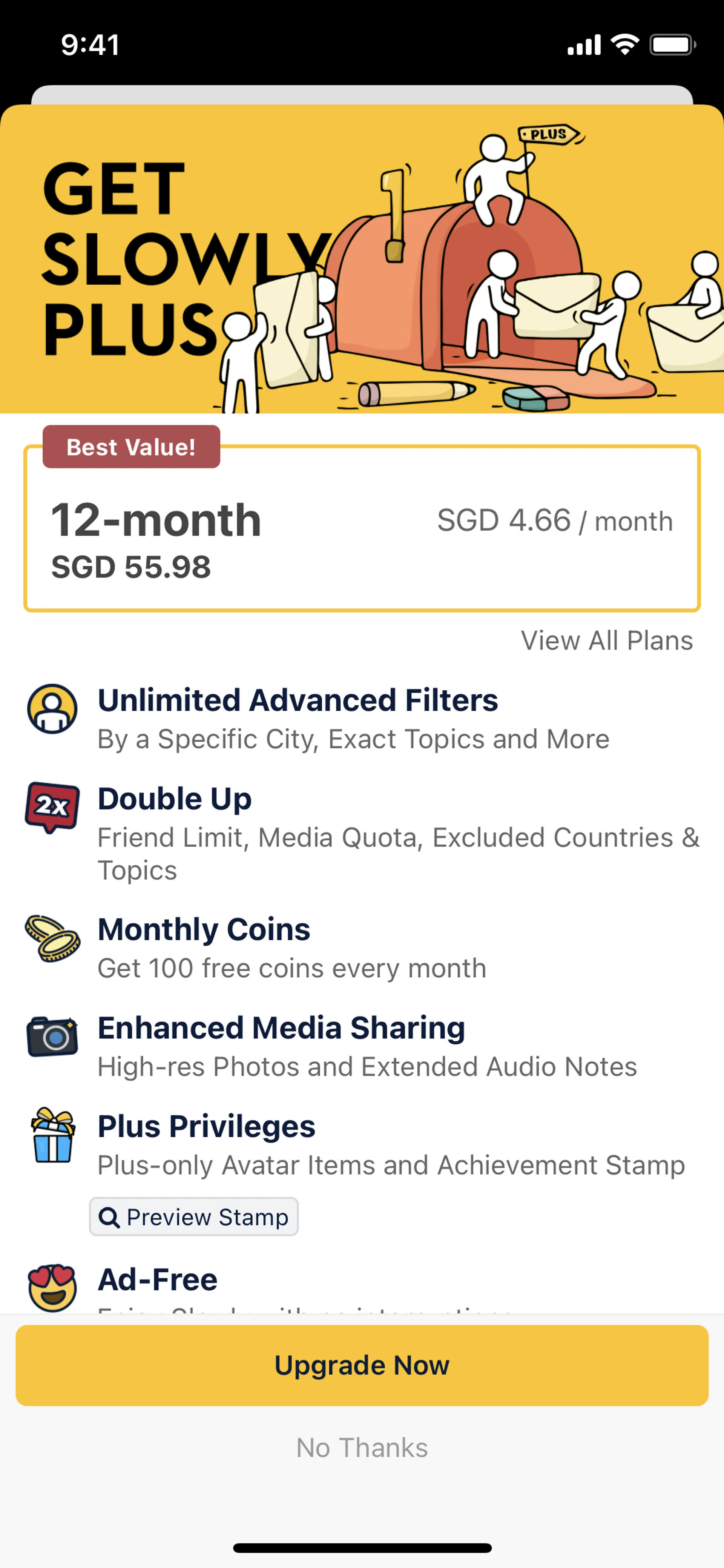The image size is (724, 1568).
Task: Tap Upgrade Now to subscribe
Action: [x=362, y=1365]
